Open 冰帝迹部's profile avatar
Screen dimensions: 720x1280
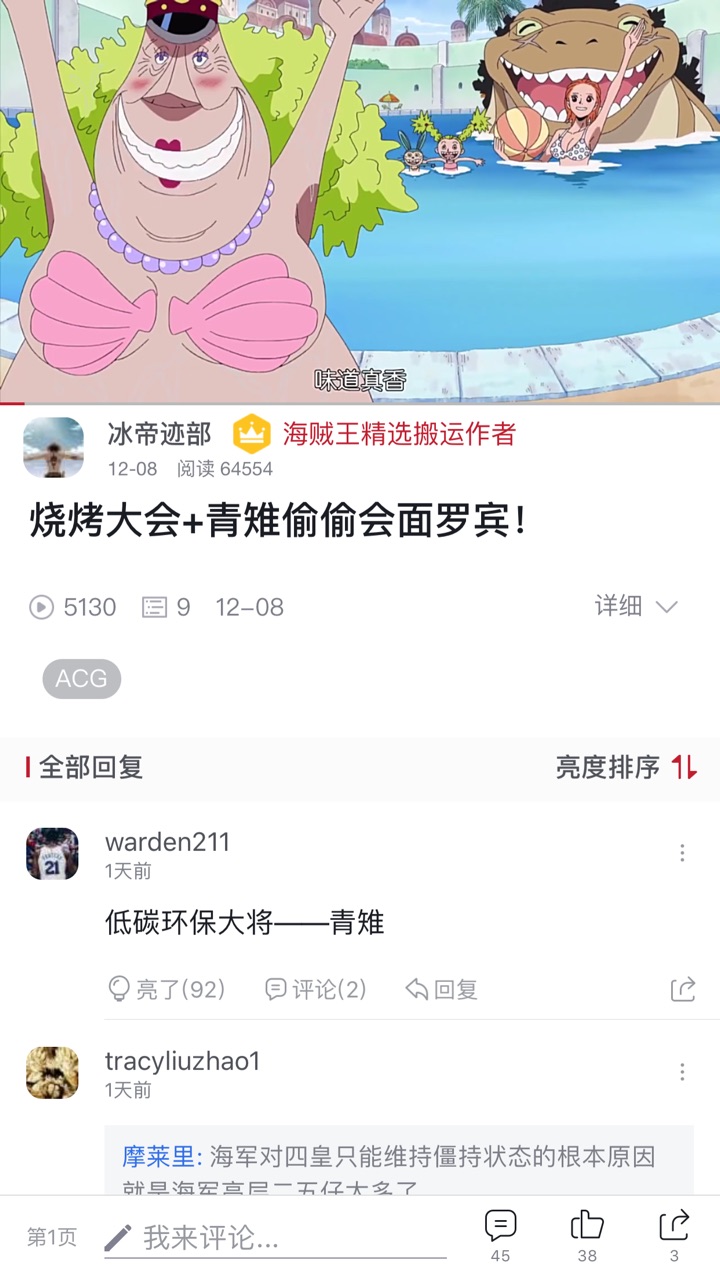(x=53, y=447)
